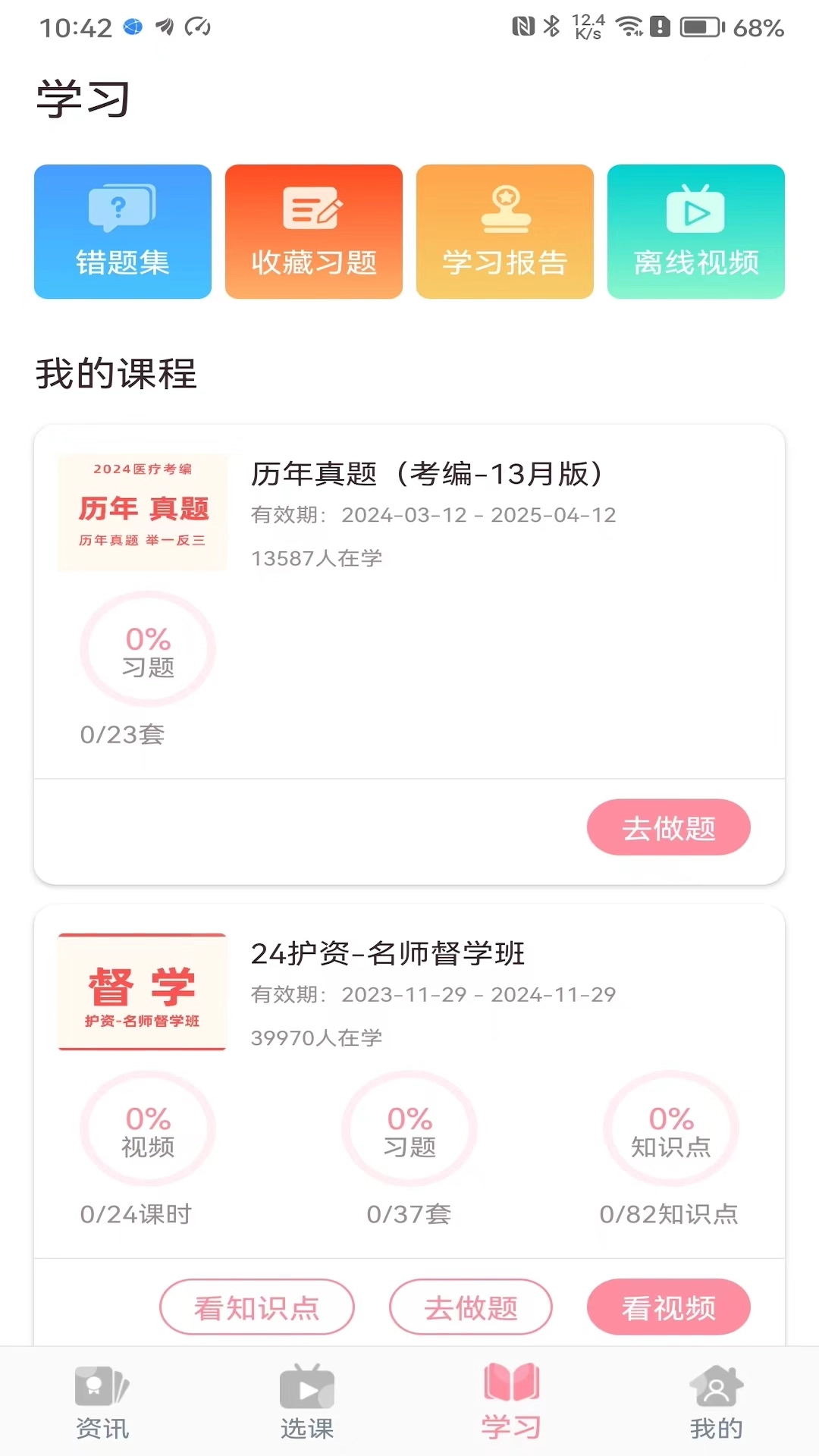The width and height of the screenshot is (819, 1456).
Task: Open 收藏习题 saved exercises
Action: (x=314, y=231)
